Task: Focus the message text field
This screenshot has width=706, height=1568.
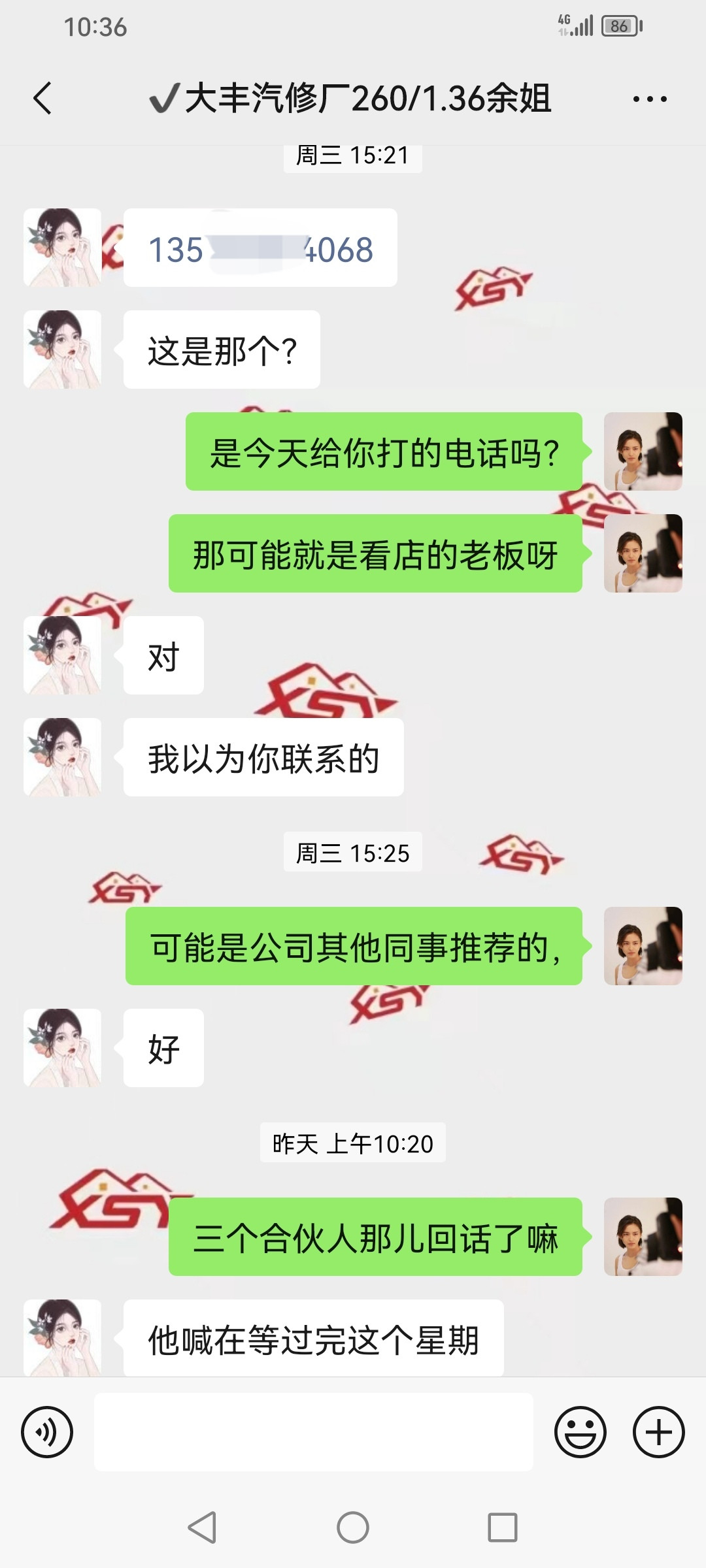Action: pyautogui.click(x=314, y=1432)
